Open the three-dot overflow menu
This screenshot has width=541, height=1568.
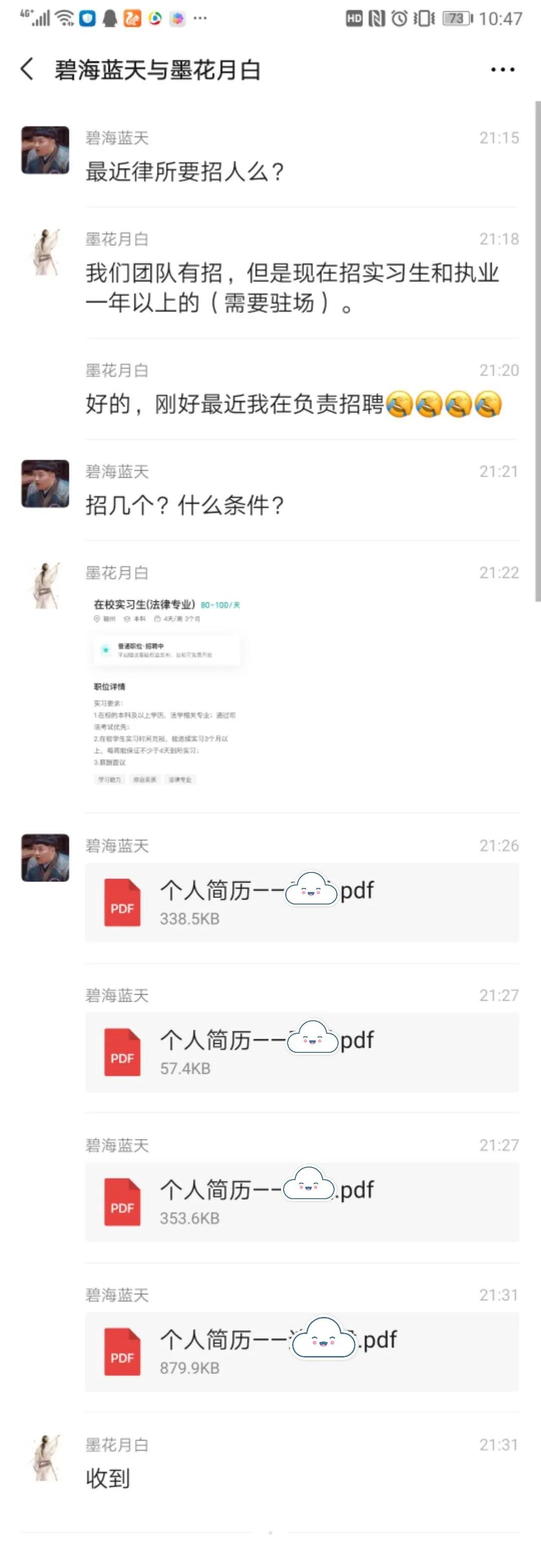click(x=502, y=69)
